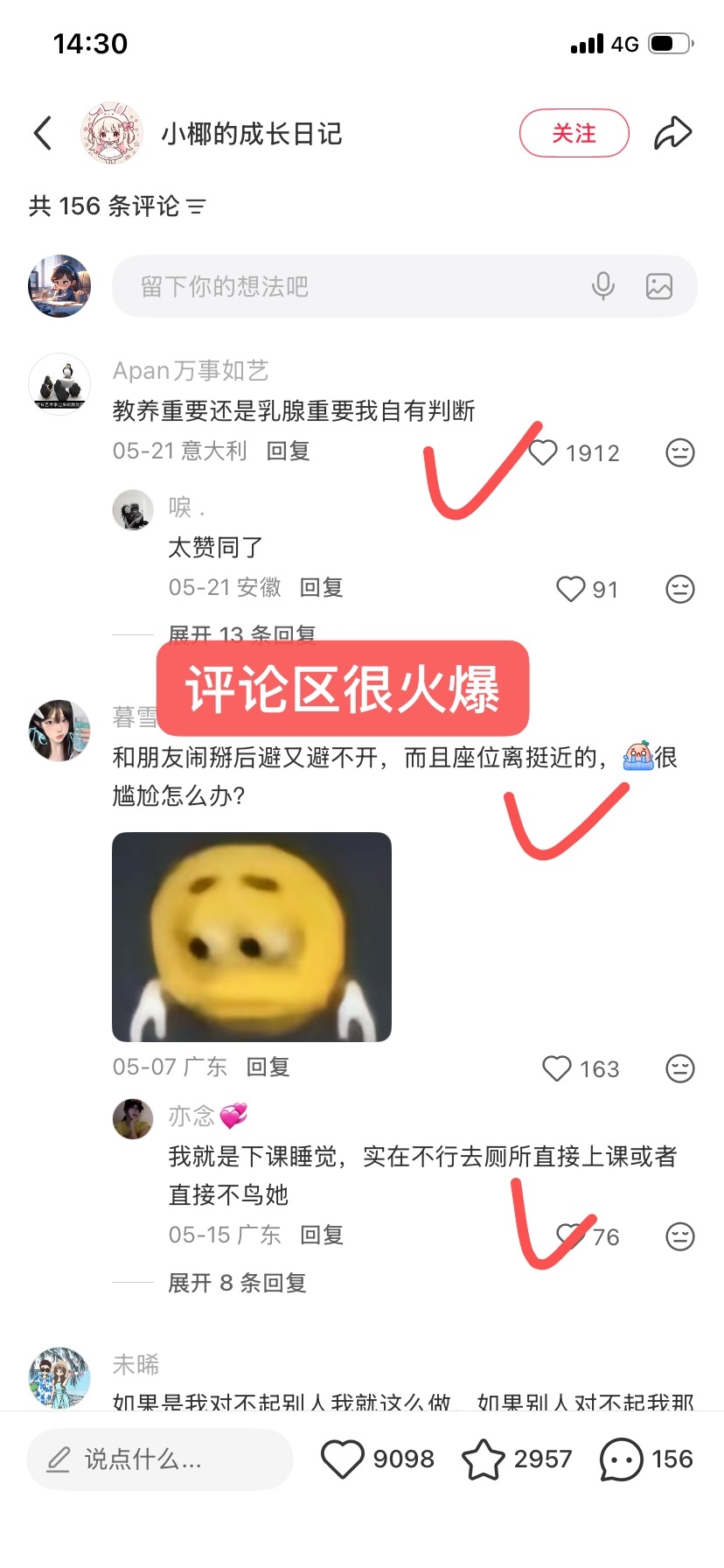Expand 展开 8 条回复
The height and width of the screenshot is (1568, 724).
tap(237, 1283)
